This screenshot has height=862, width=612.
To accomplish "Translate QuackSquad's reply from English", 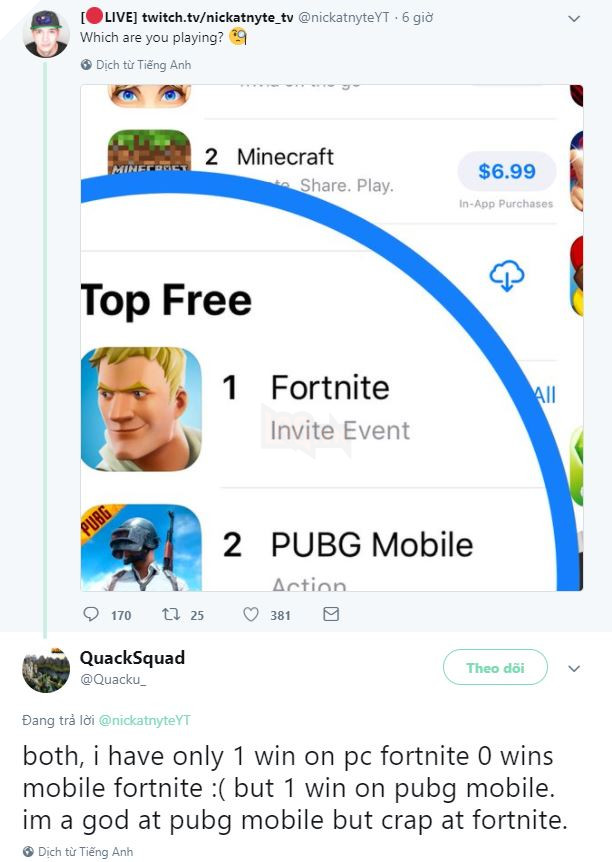I will click(85, 852).
